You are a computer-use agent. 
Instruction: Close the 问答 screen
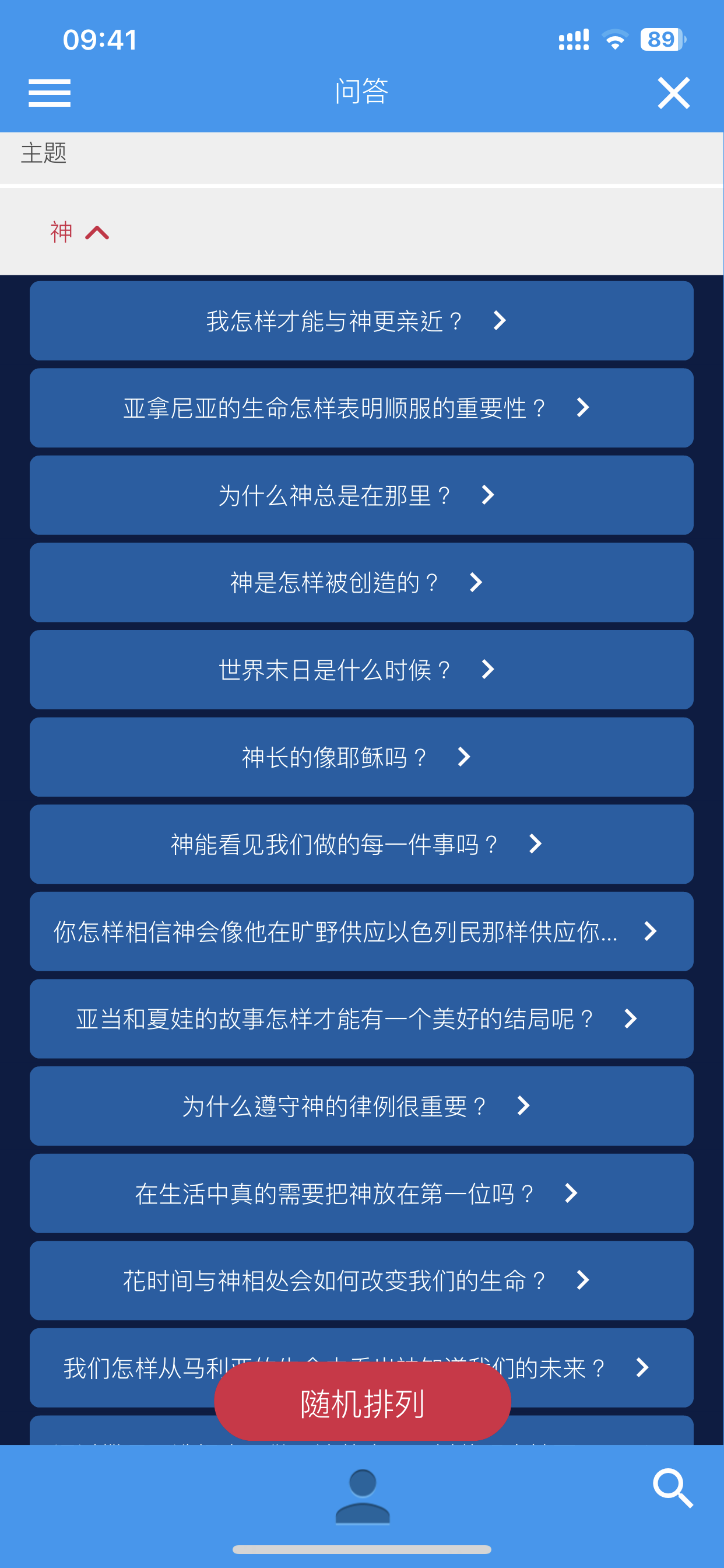click(x=673, y=93)
